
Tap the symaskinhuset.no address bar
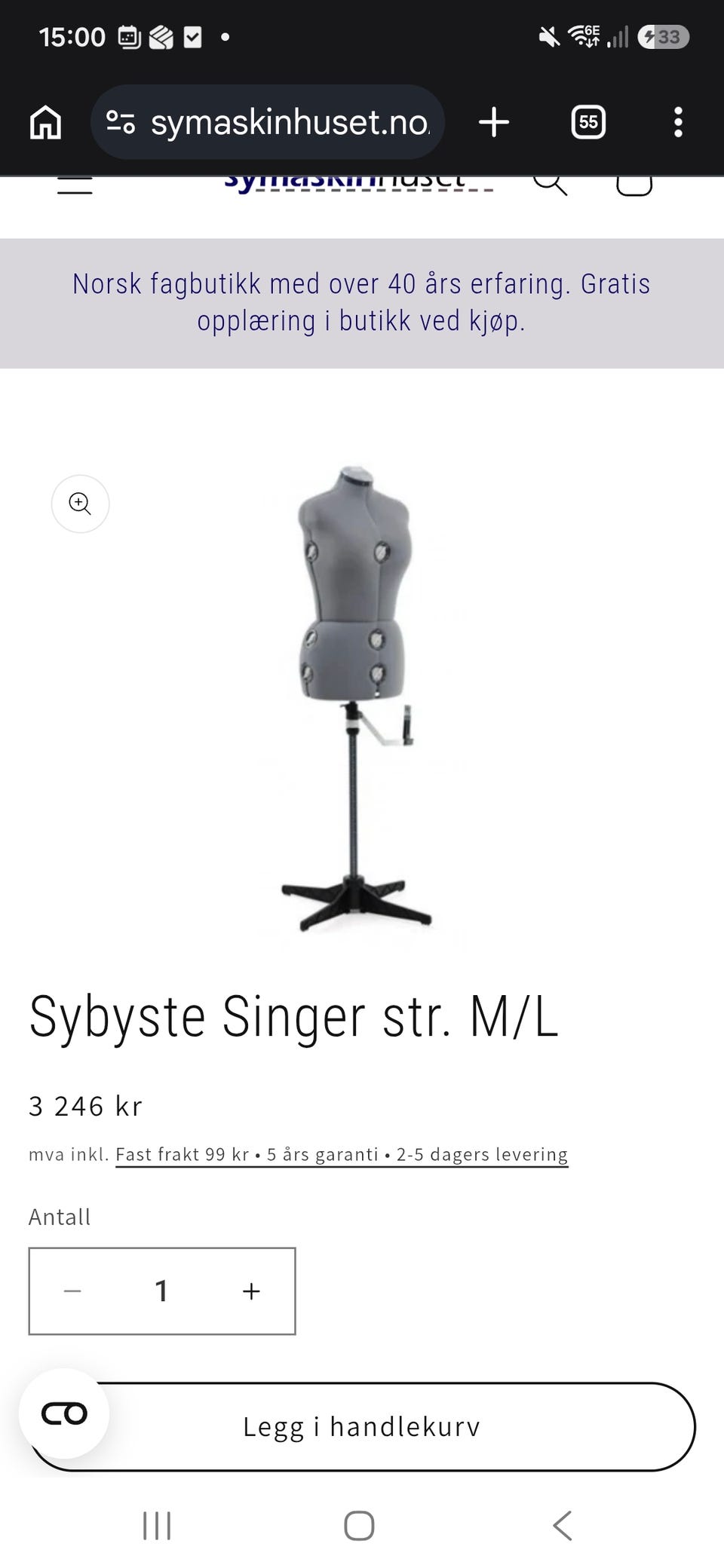point(268,122)
